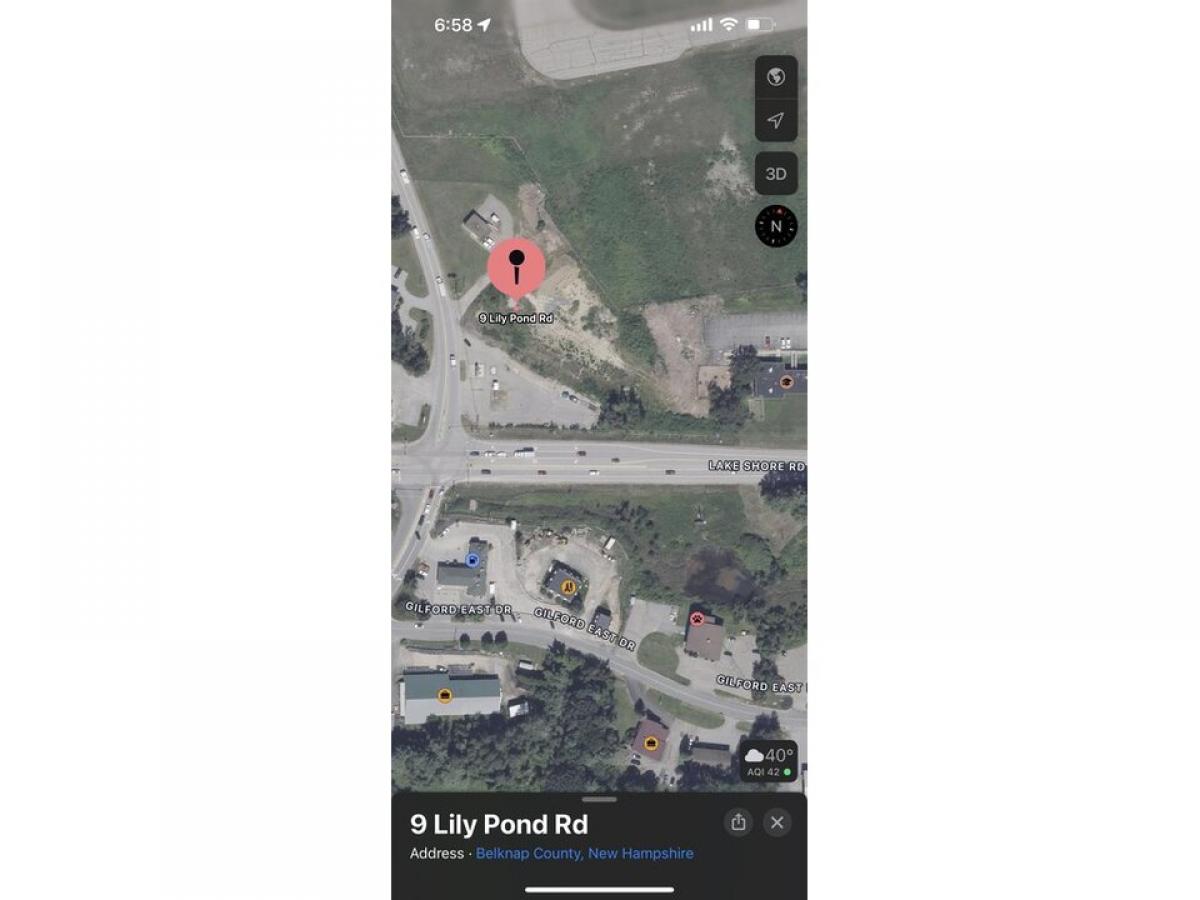Open the map mode globe button
Screen dimensions: 1200x900
775,77
